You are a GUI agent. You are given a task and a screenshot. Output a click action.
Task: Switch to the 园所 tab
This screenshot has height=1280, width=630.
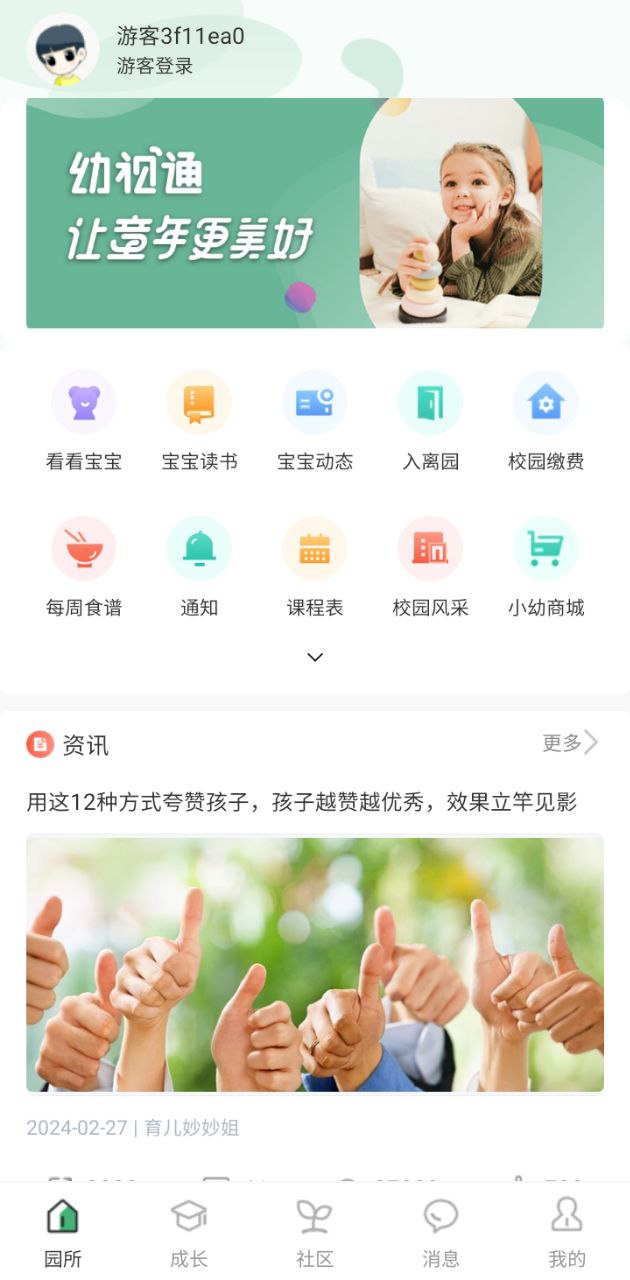tap(63, 1233)
